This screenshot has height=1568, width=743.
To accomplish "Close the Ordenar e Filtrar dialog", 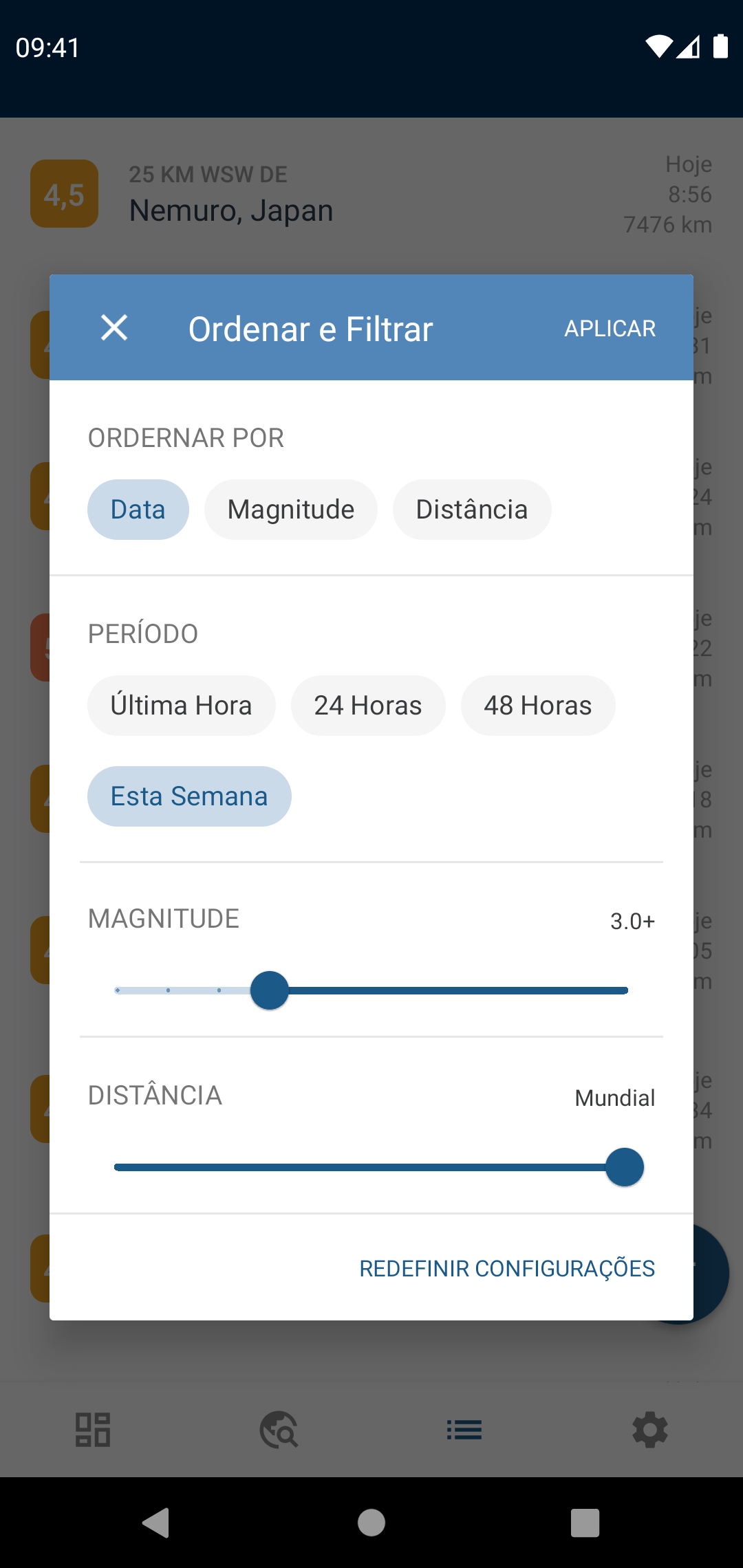I will click(114, 327).
